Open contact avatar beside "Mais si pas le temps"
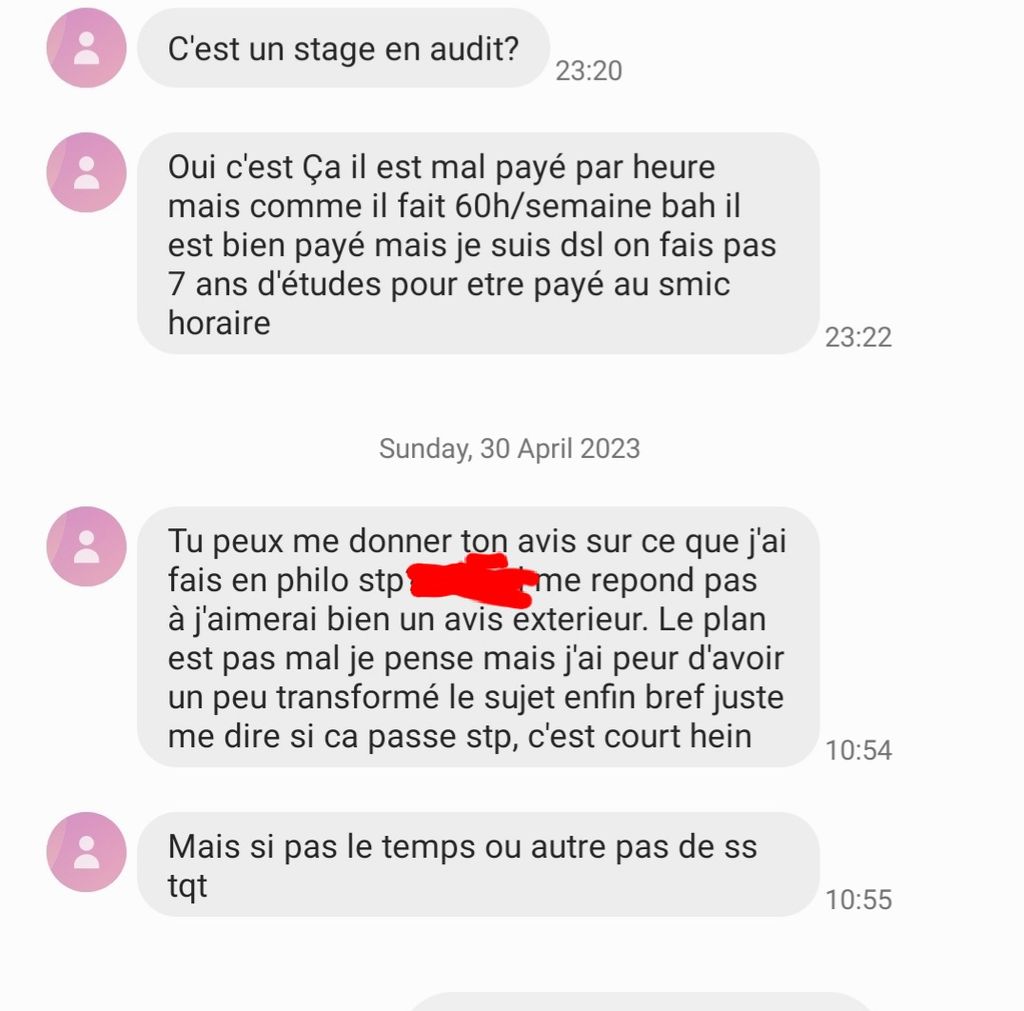This screenshot has height=1011, width=1024. tap(87, 852)
